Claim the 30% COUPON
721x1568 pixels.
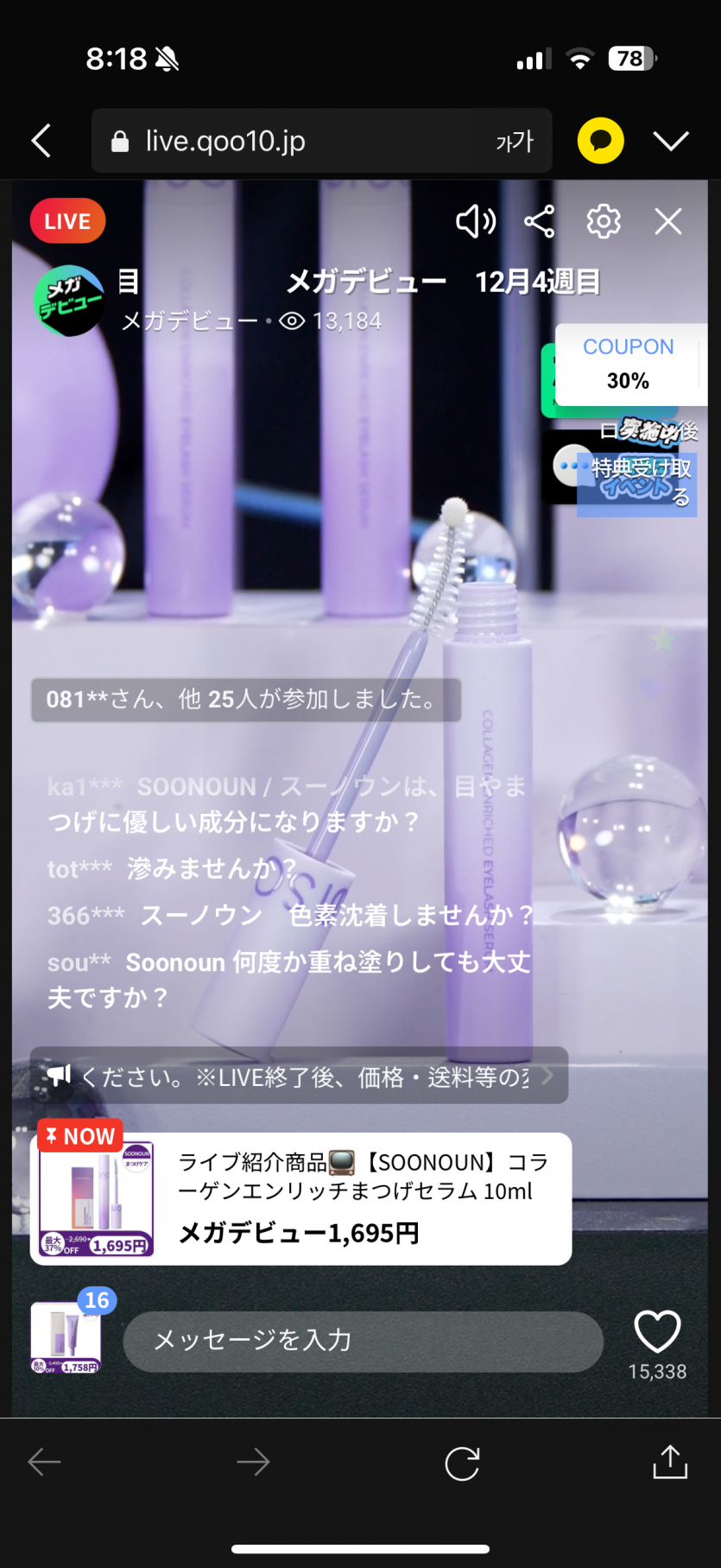coord(628,365)
